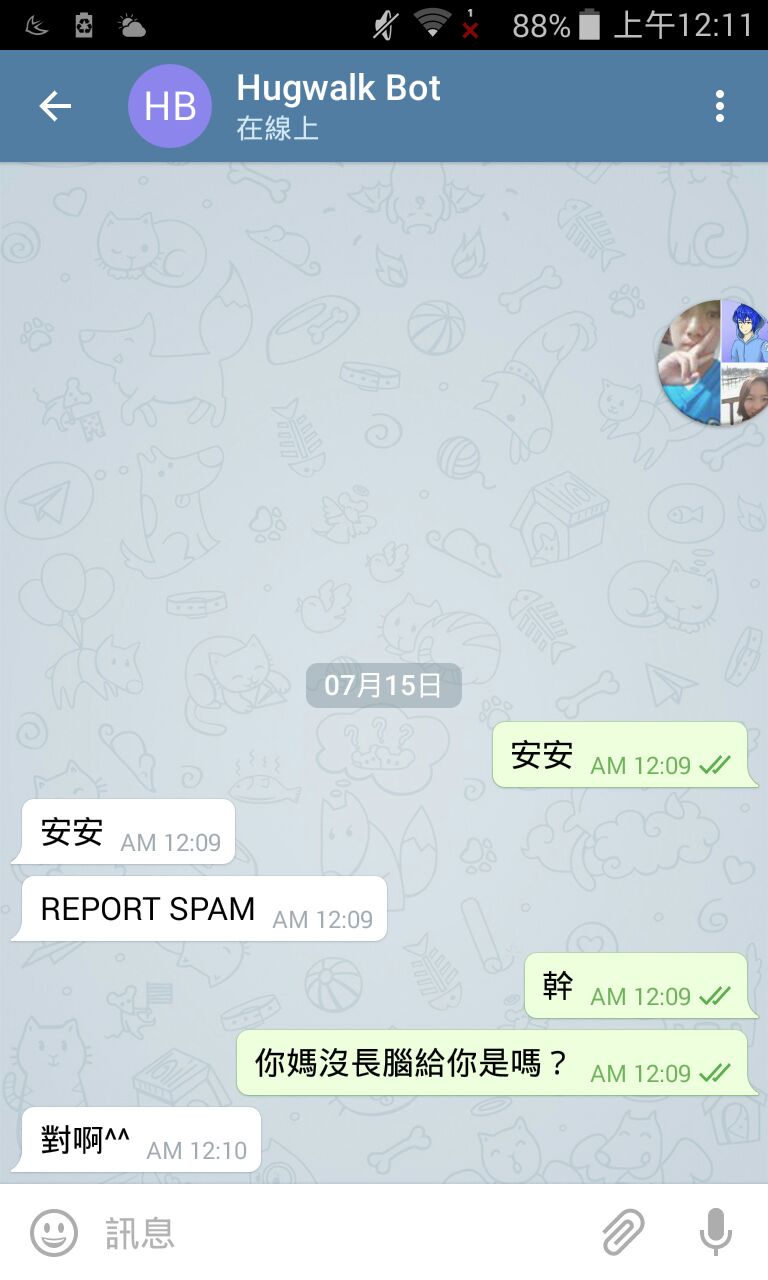The image size is (768, 1280).
Task: Tap the microphone voice message button
Action: coord(715,1232)
